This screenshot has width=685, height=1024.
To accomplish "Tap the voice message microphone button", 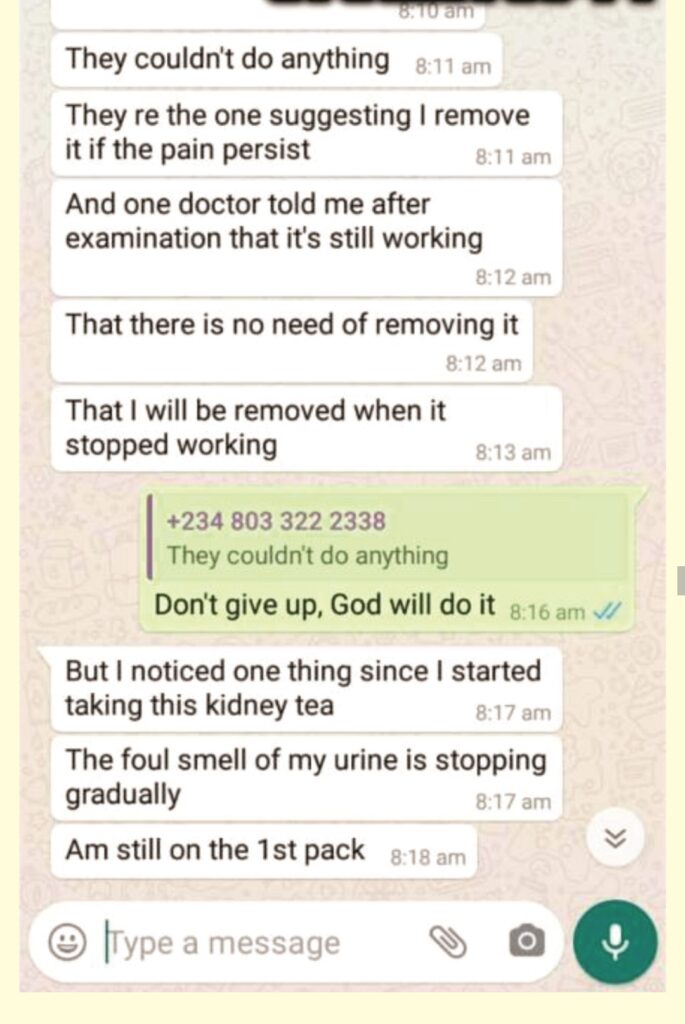I will coord(615,941).
